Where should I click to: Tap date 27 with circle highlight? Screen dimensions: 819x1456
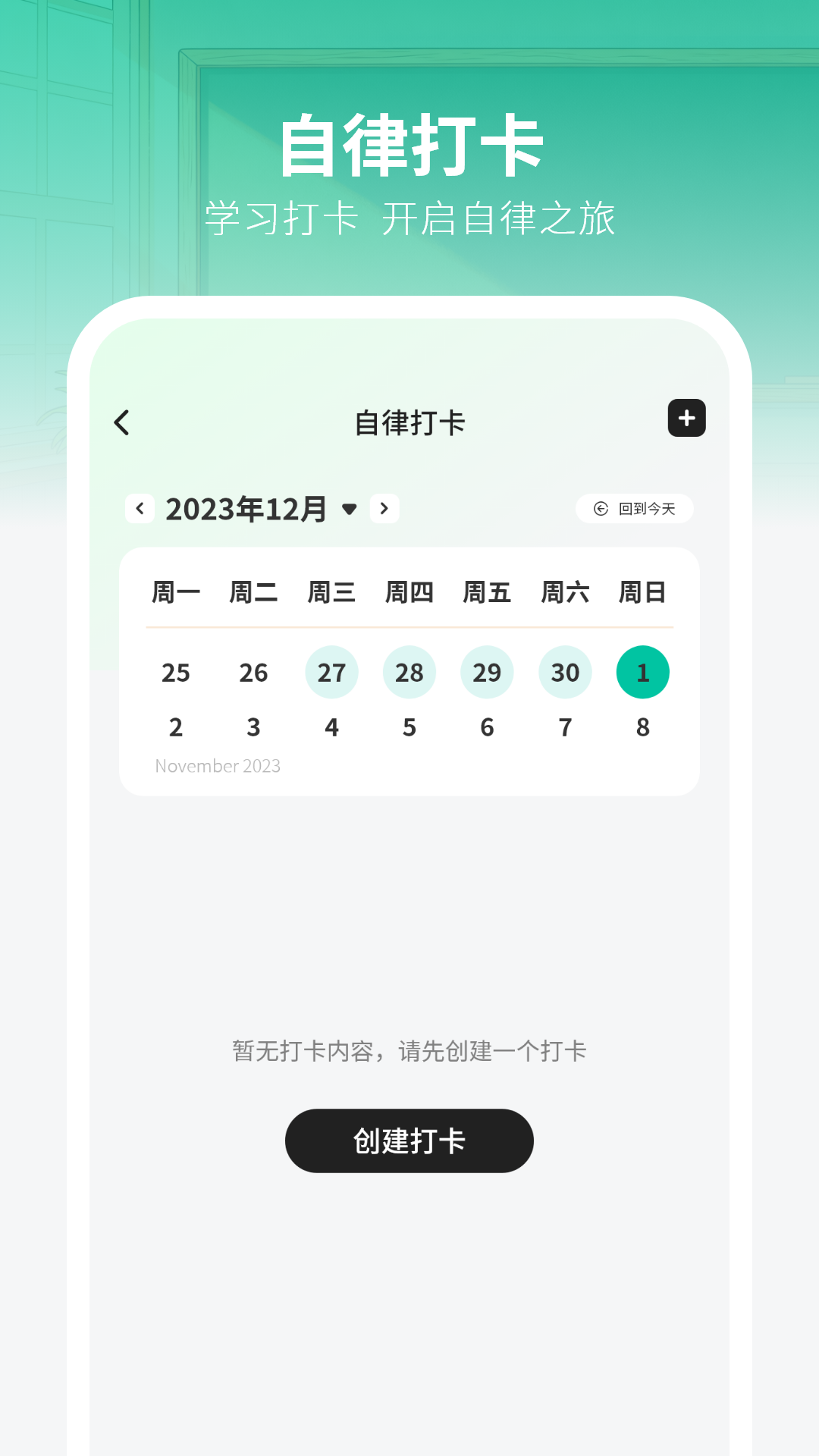pyautogui.click(x=331, y=672)
